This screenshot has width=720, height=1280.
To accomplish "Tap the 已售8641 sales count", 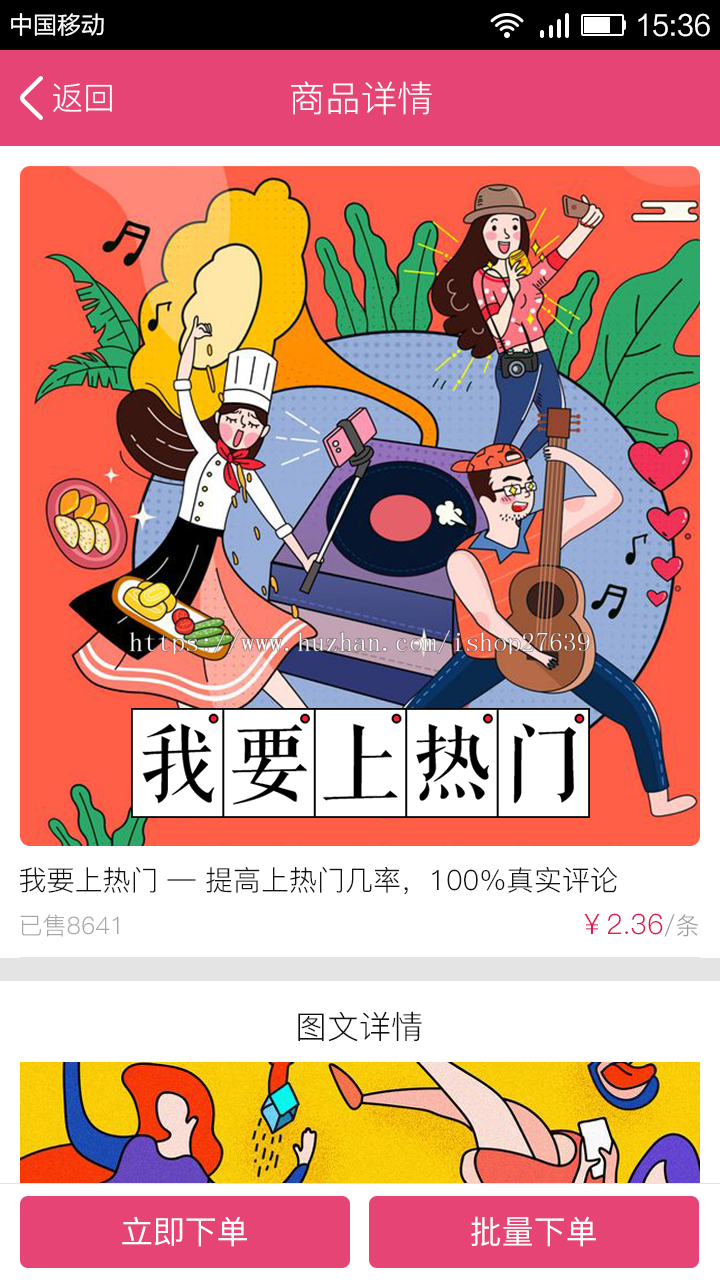I will pyautogui.click(x=70, y=927).
